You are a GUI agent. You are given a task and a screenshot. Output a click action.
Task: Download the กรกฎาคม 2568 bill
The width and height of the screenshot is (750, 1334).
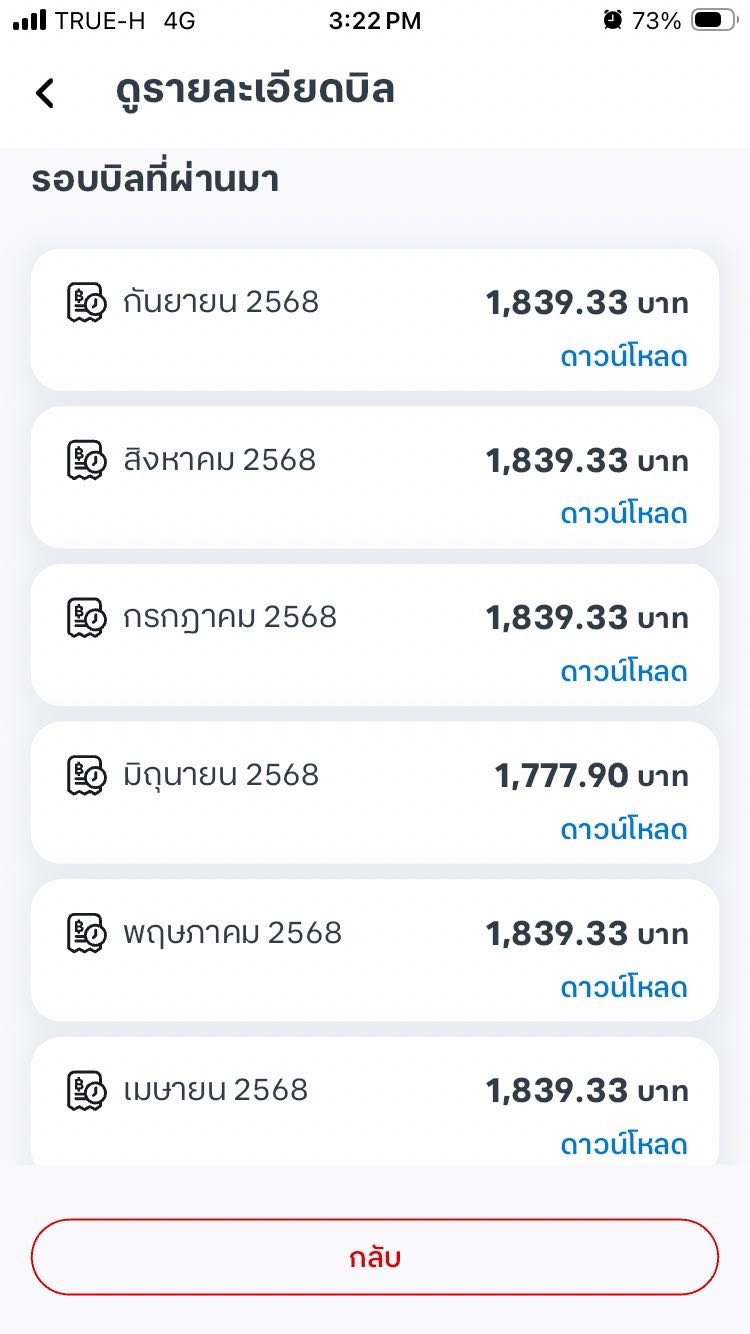pos(623,672)
